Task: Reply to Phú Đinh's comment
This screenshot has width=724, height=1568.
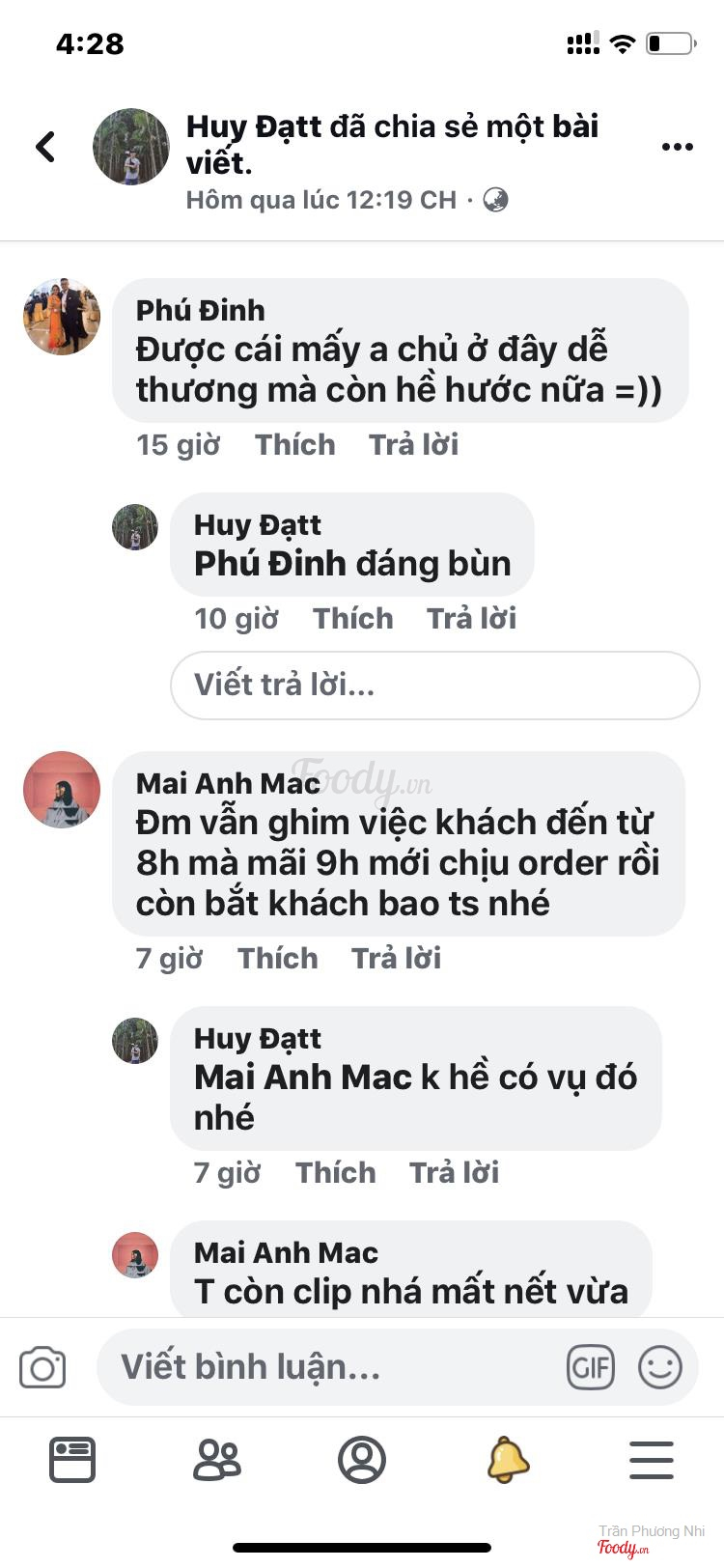Action: point(413,445)
